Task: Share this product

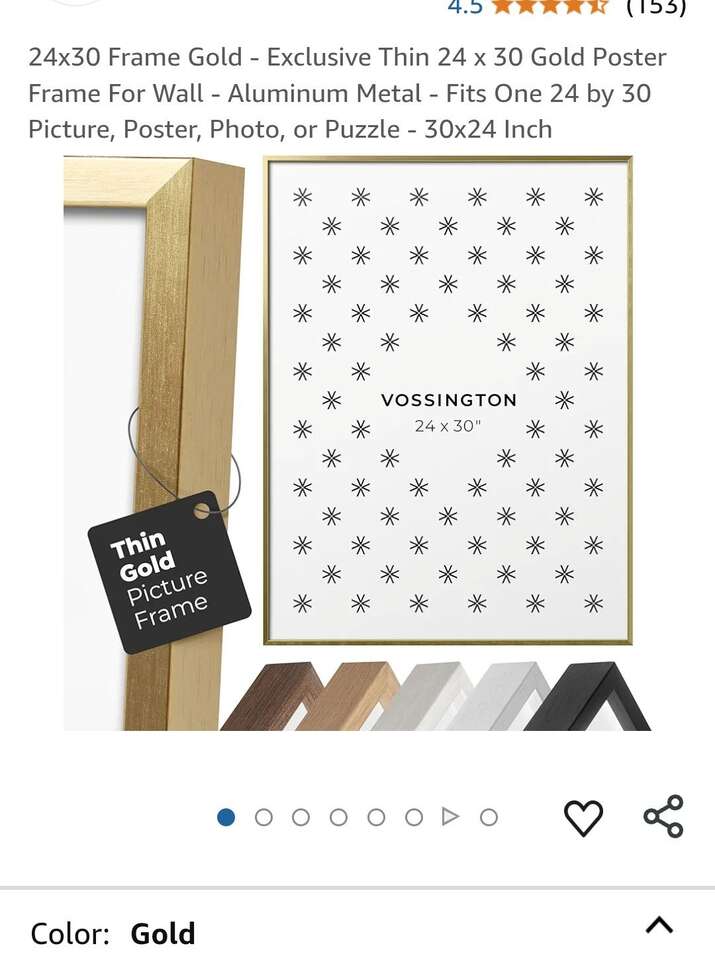Action: pos(663,817)
